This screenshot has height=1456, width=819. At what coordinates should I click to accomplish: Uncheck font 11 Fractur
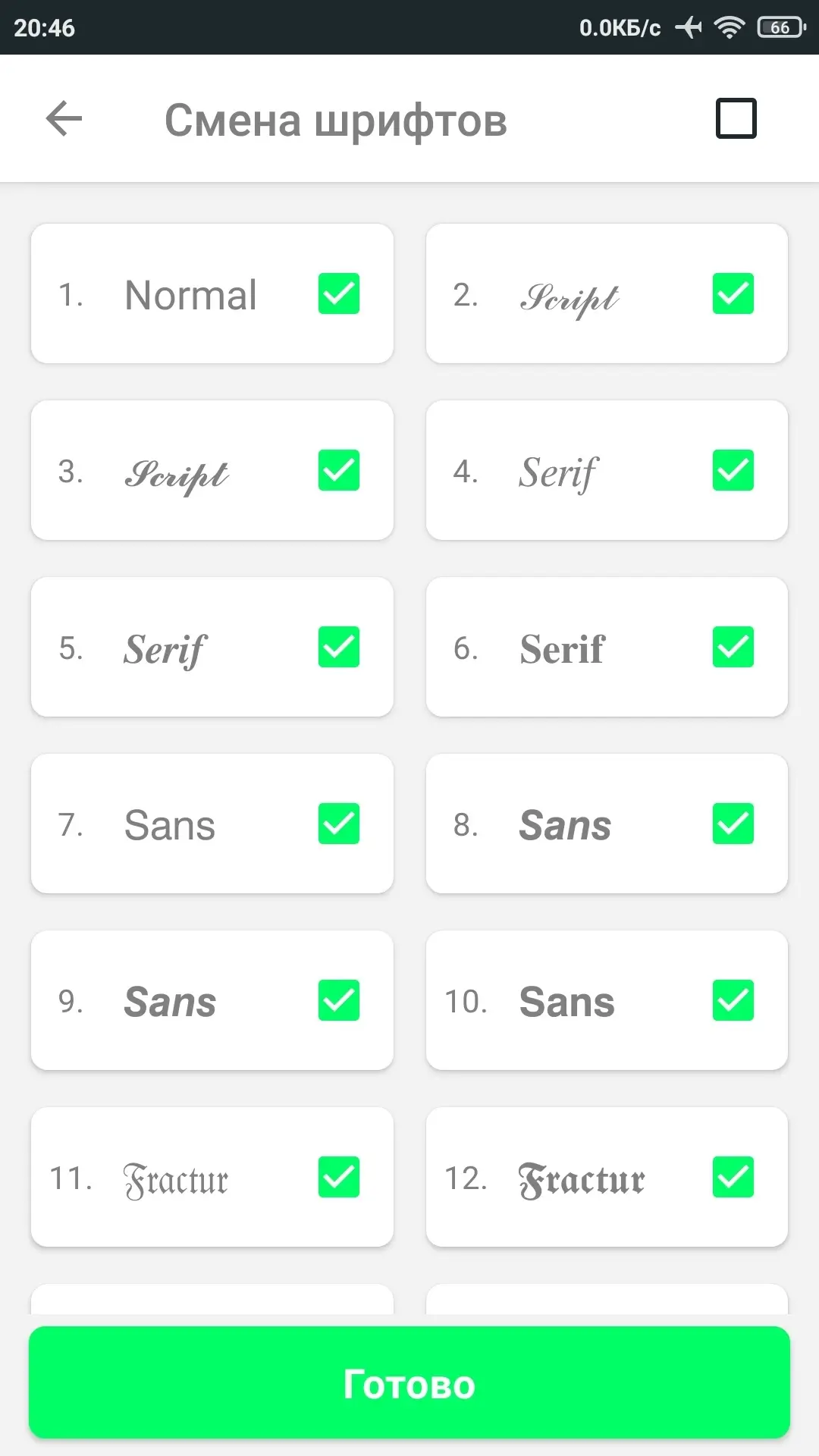click(x=338, y=1177)
